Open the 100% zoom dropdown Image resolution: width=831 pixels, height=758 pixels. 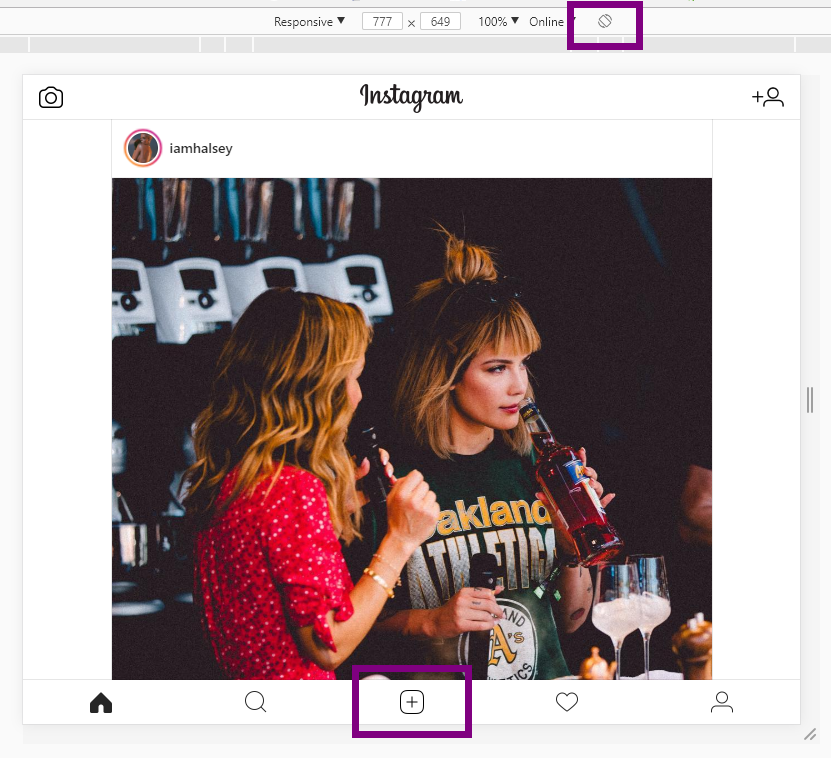click(x=498, y=21)
